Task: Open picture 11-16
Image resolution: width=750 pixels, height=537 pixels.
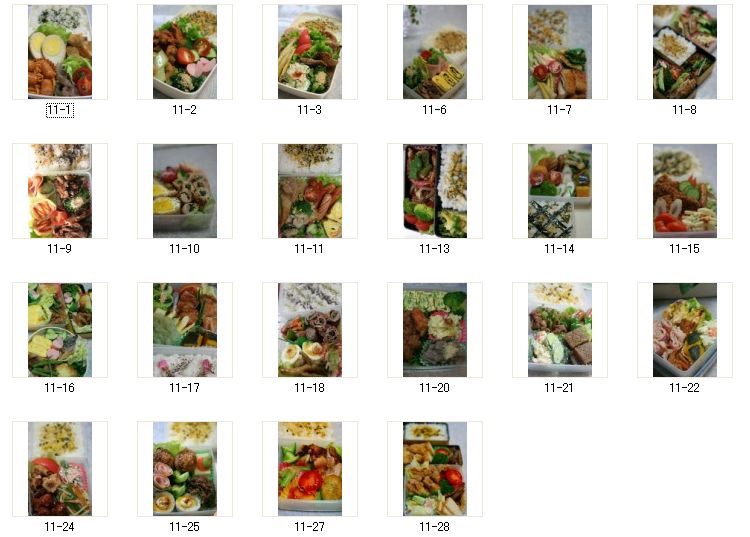Action: (59, 329)
